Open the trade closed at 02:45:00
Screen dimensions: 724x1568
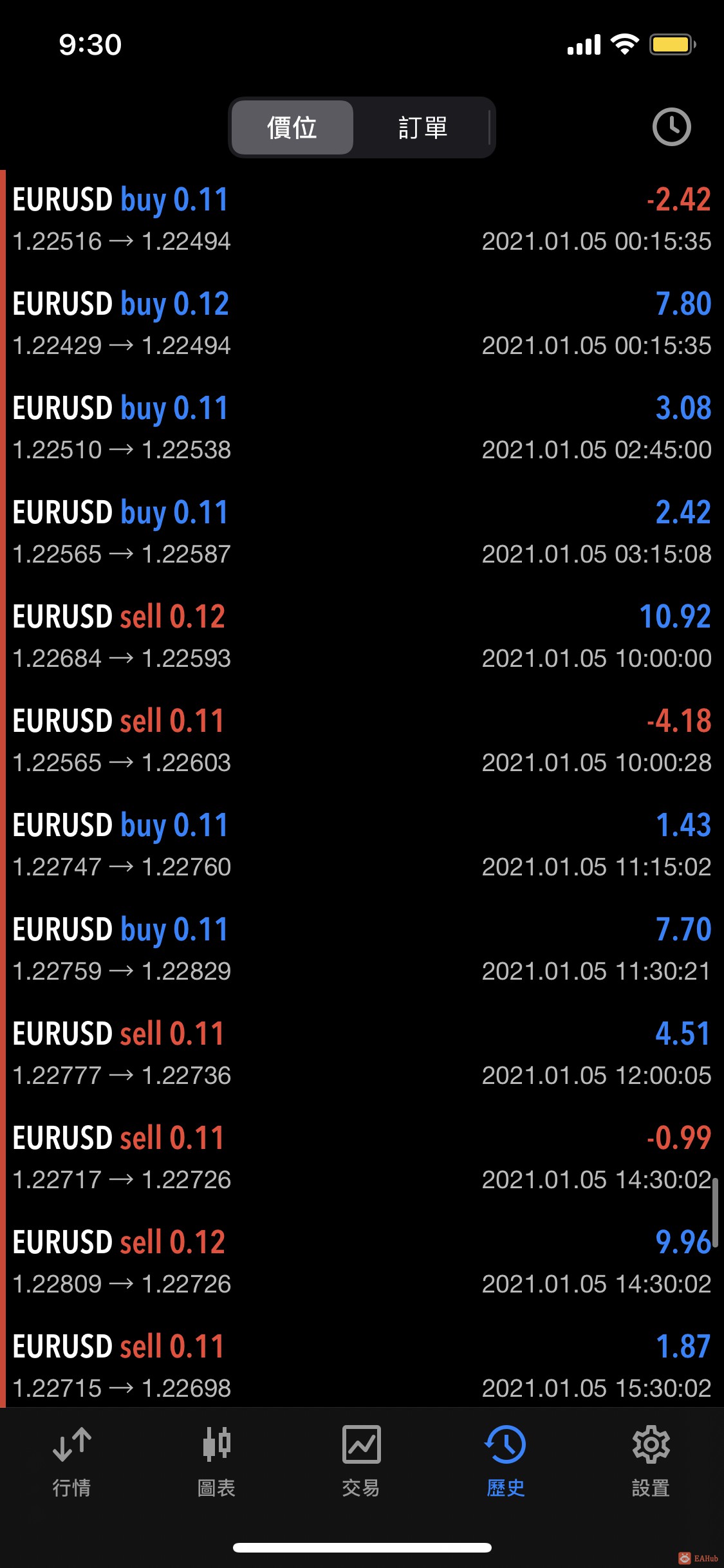[x=362, y=429]
